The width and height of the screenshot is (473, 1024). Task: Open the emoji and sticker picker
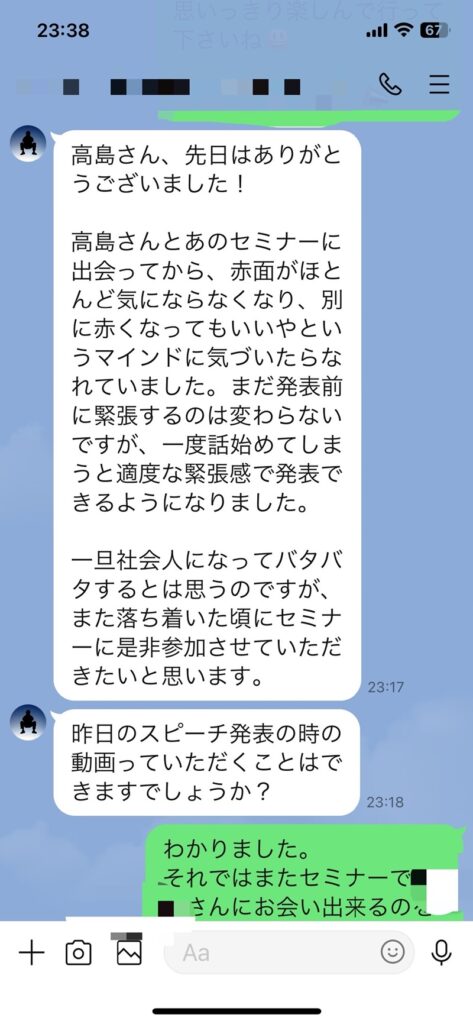[x=393, y=952]
